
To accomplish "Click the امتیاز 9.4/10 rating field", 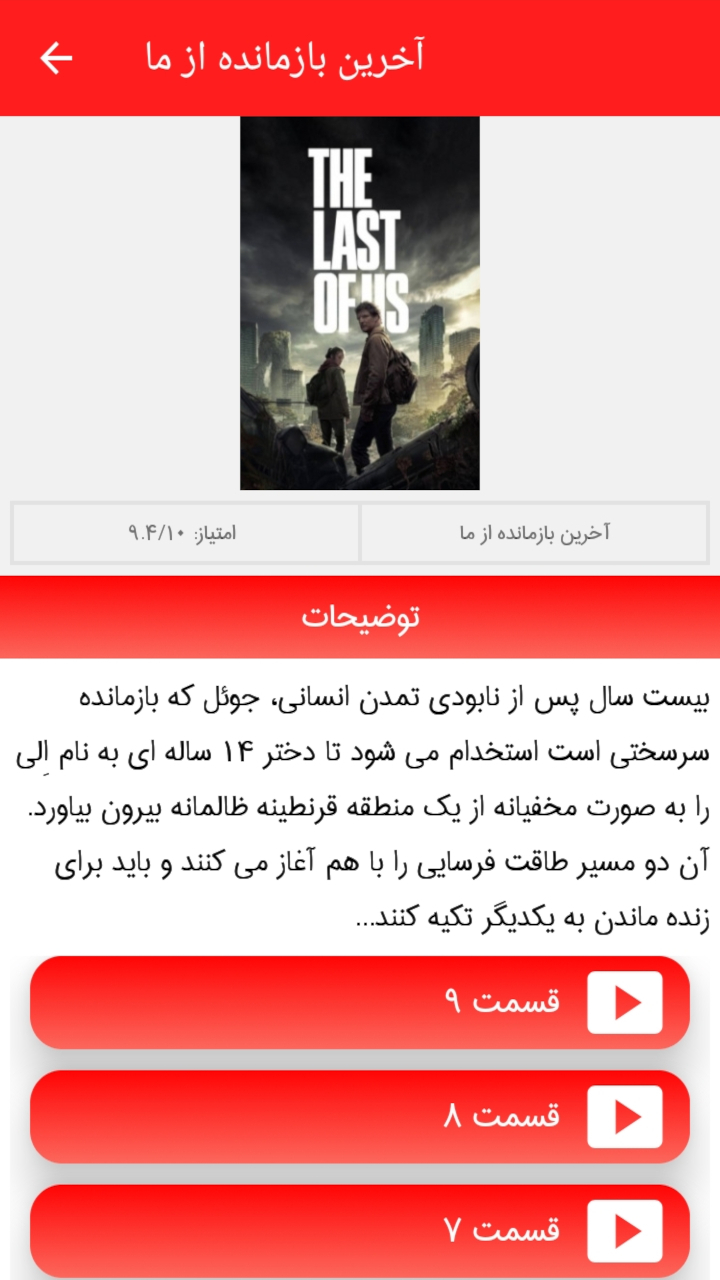I will click(184, 533).
